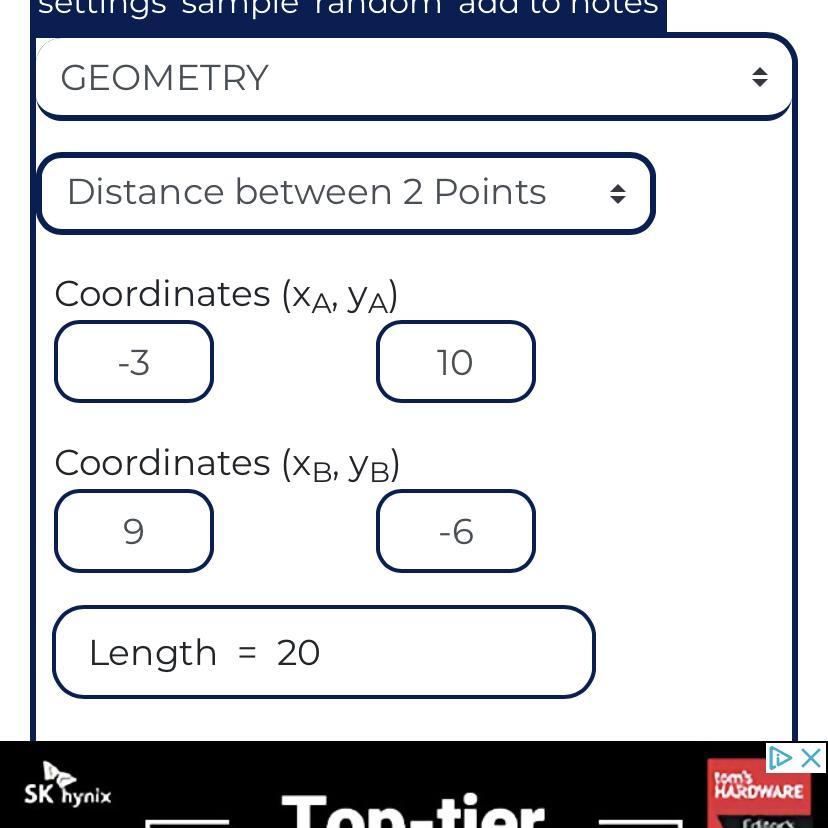Edit the xB coordinate field showing 9
Screen dimensions: 828x828
(x=134, y=531)
